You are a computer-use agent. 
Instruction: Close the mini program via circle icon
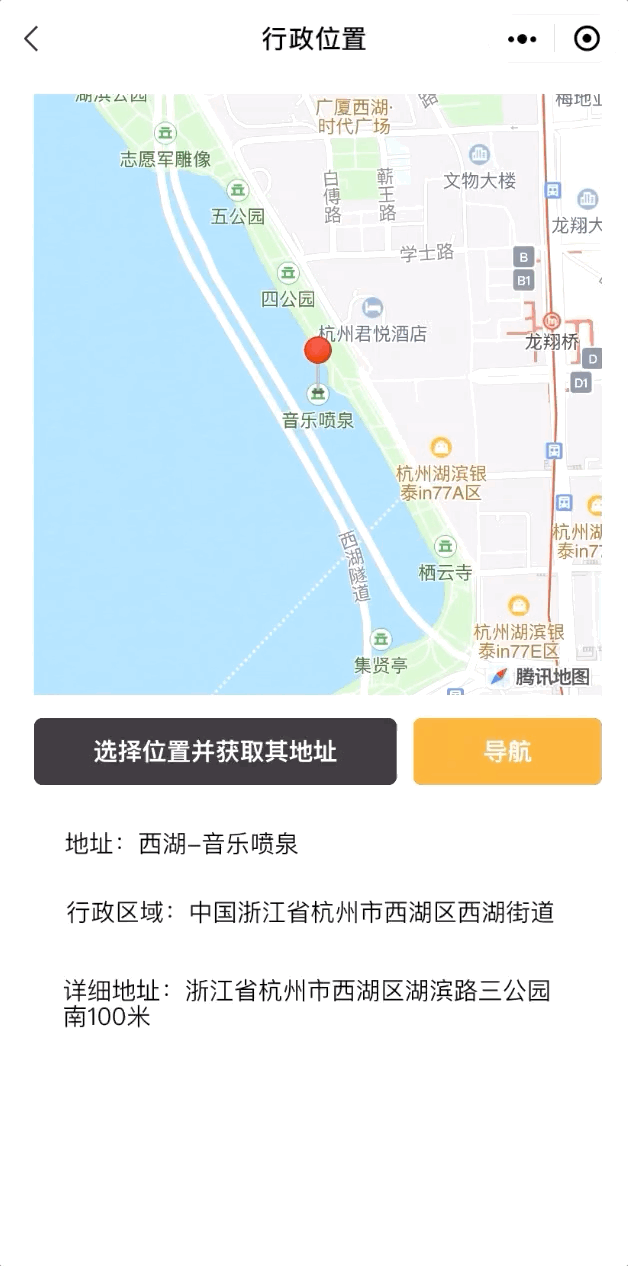[587, 39]
